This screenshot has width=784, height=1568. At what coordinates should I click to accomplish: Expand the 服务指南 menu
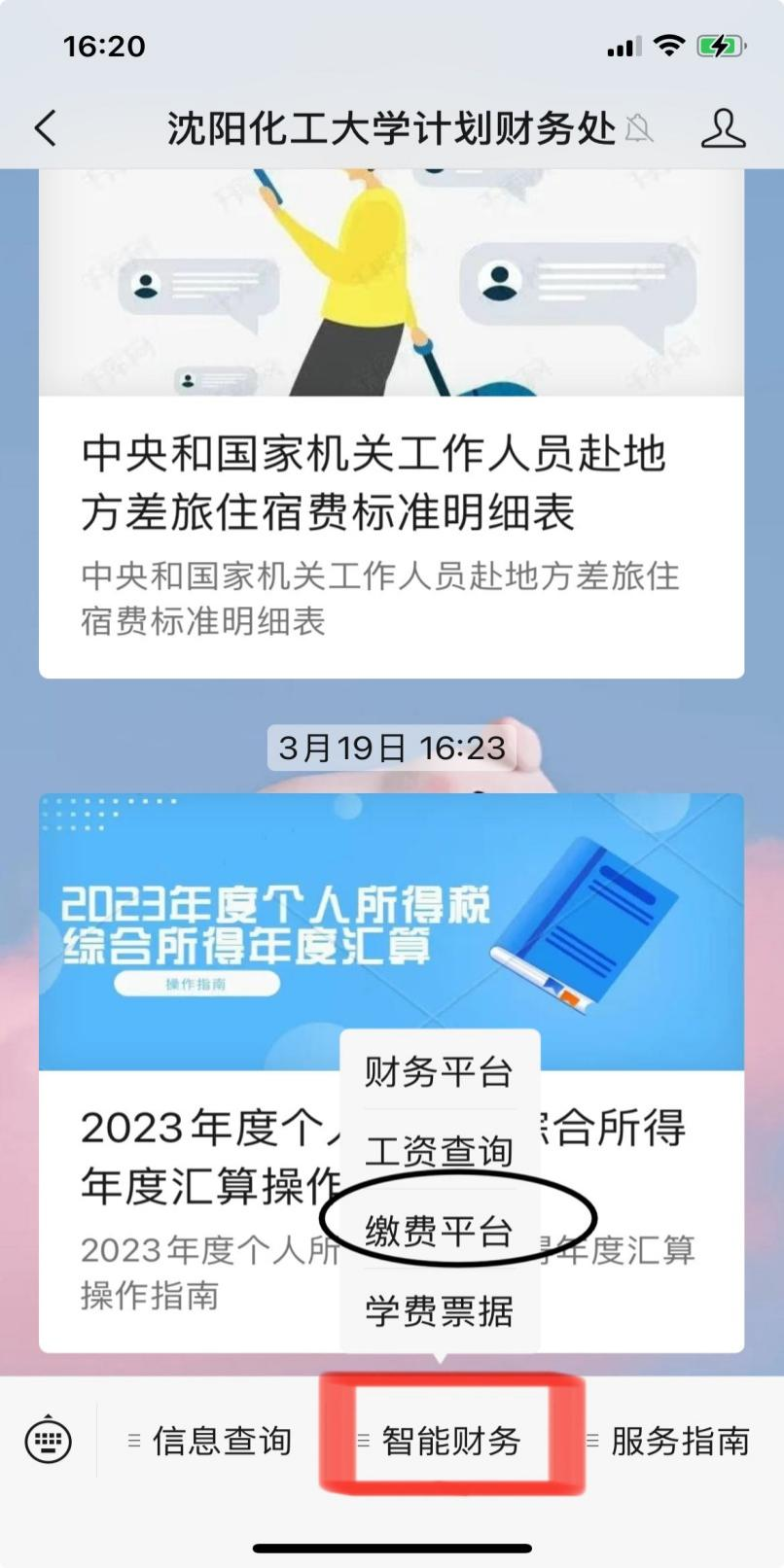point(671,1441)
